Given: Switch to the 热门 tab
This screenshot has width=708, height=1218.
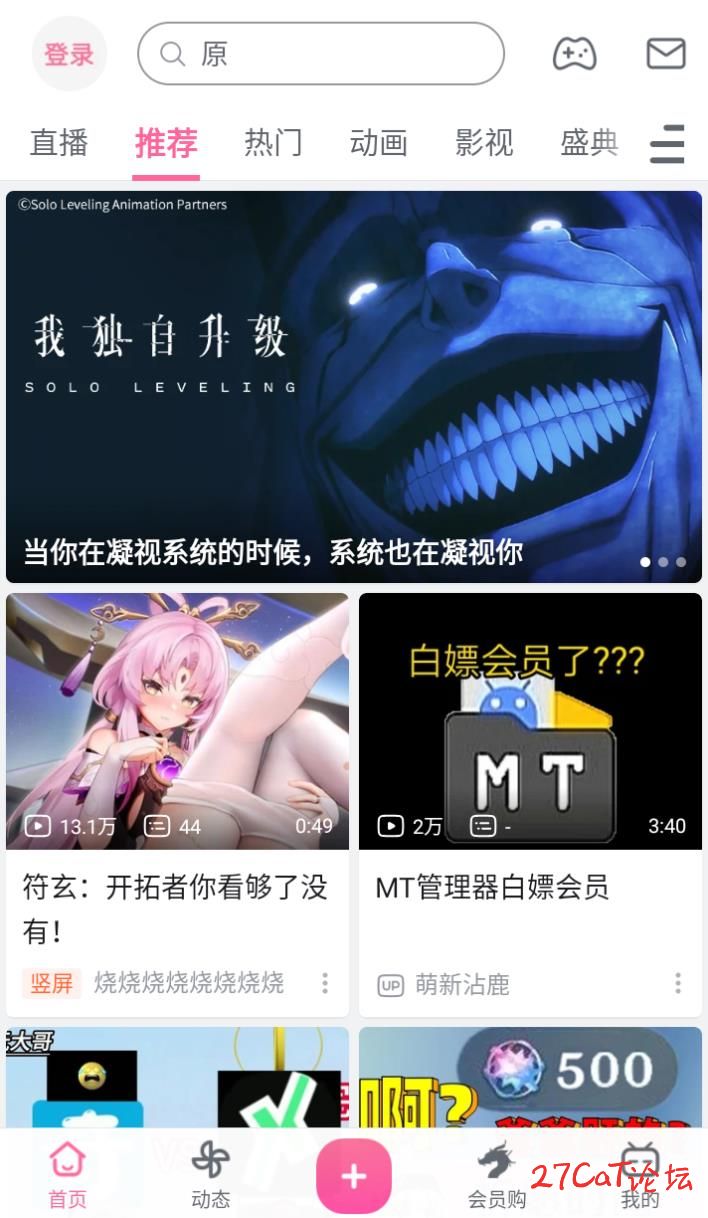Looking at the screenshot, I should click(x=273, y=143).
